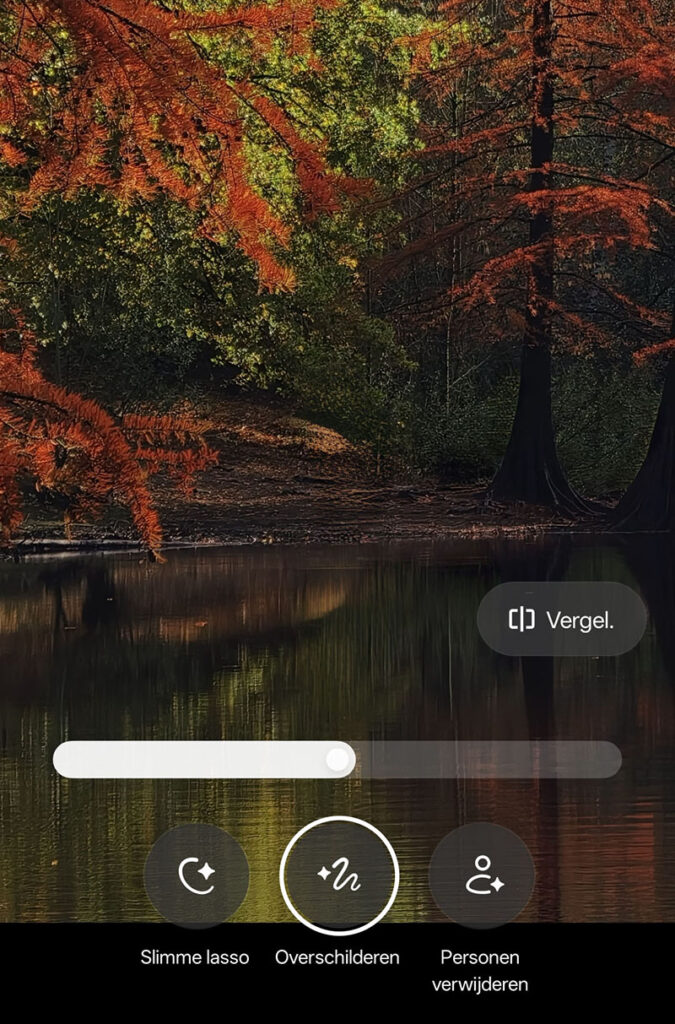Select the Slimme lasso tool
This screenshot has width=675, height=1024.
tap(196, 875)
